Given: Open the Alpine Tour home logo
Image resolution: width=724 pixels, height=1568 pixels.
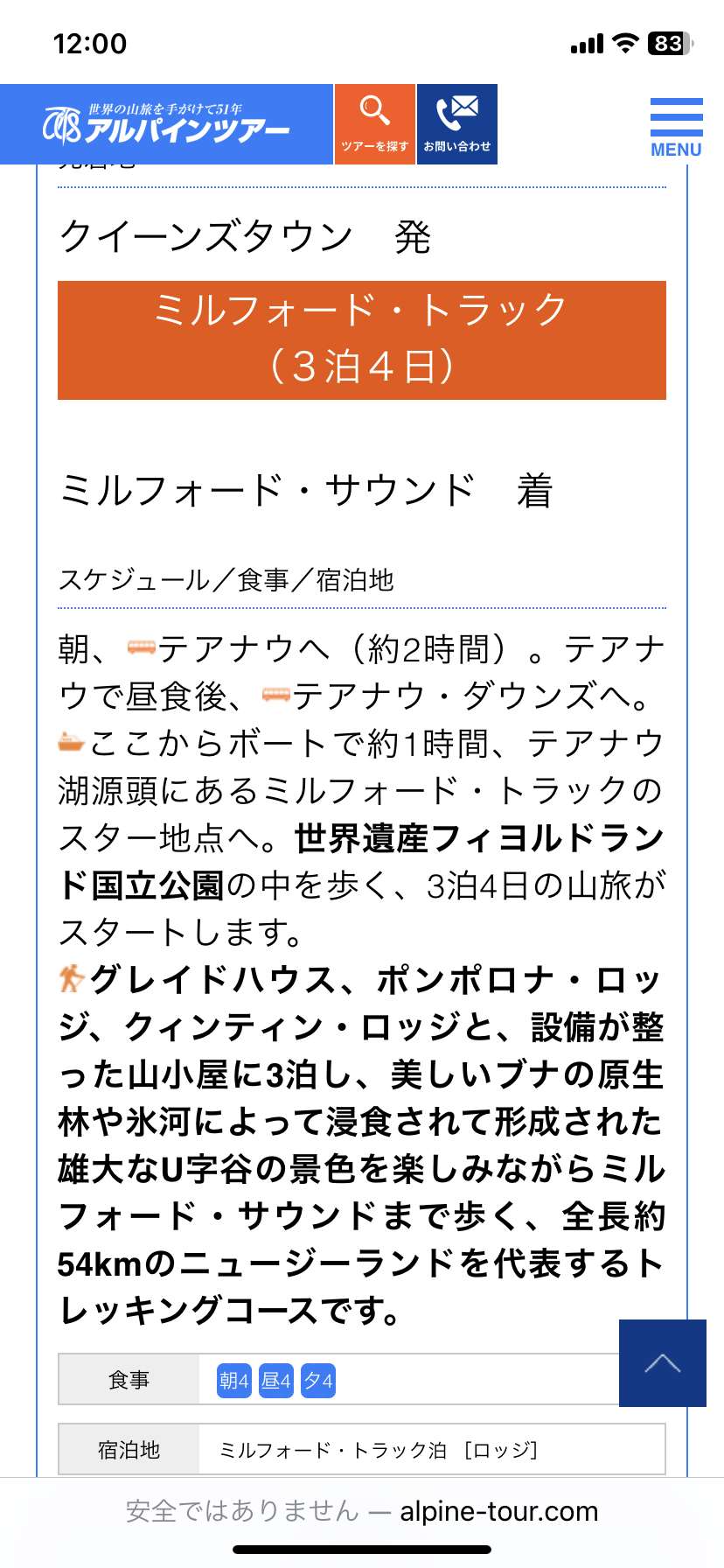Looking at the screenshot, I should click(166, 124).
